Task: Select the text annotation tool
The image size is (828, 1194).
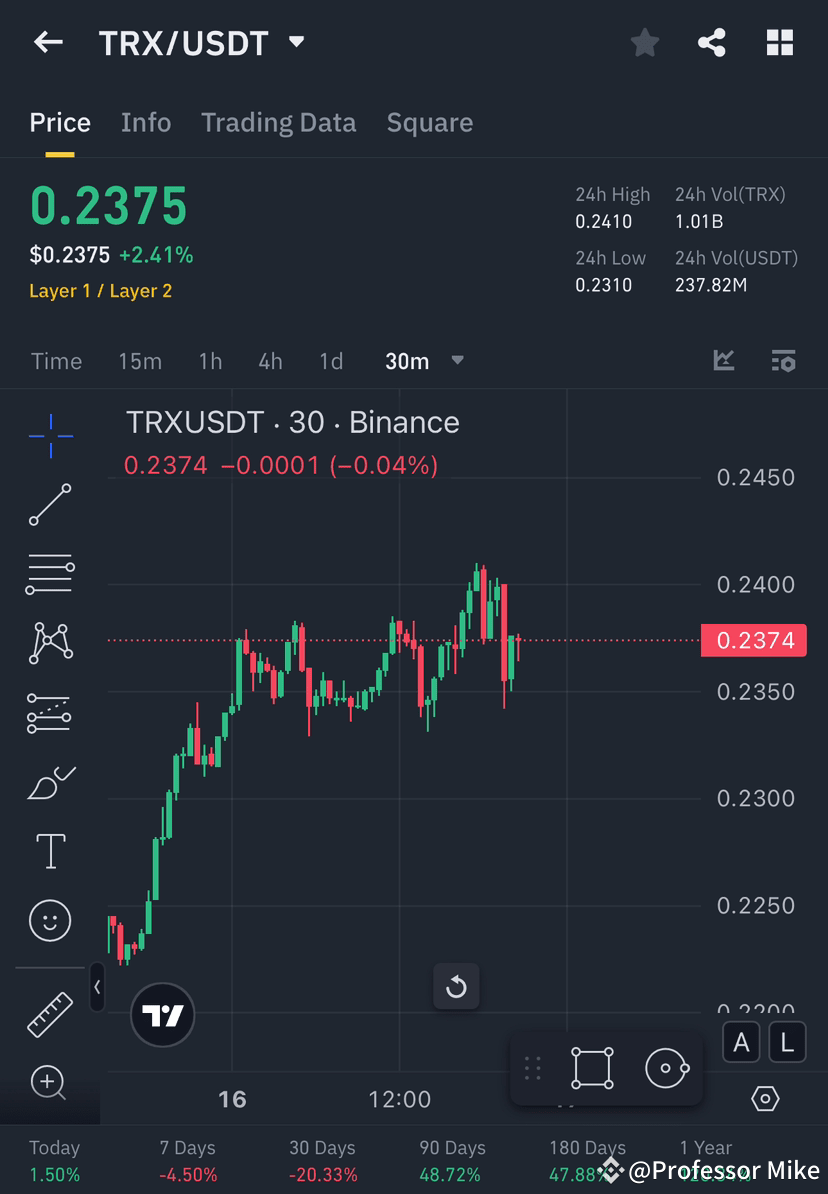Action: coord(50,851)
